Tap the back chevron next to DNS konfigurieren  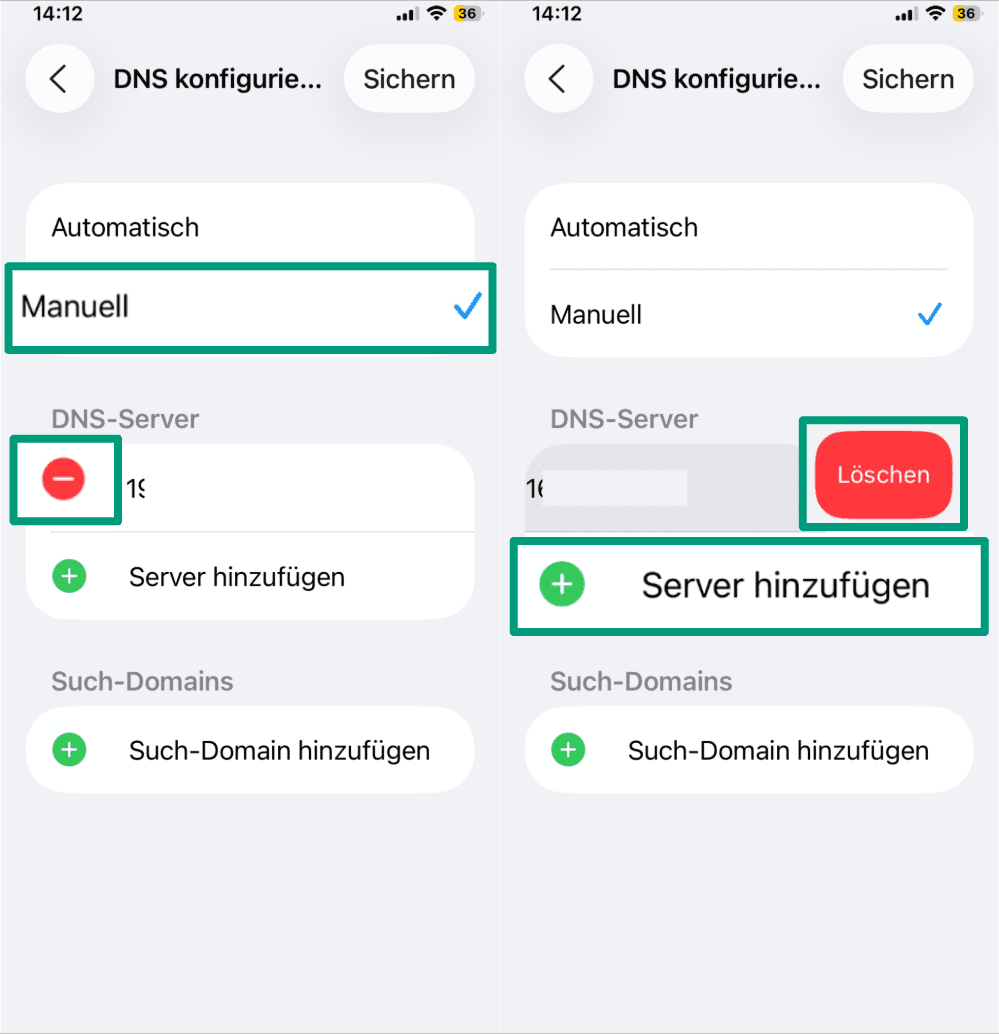[x=58, y=78]
